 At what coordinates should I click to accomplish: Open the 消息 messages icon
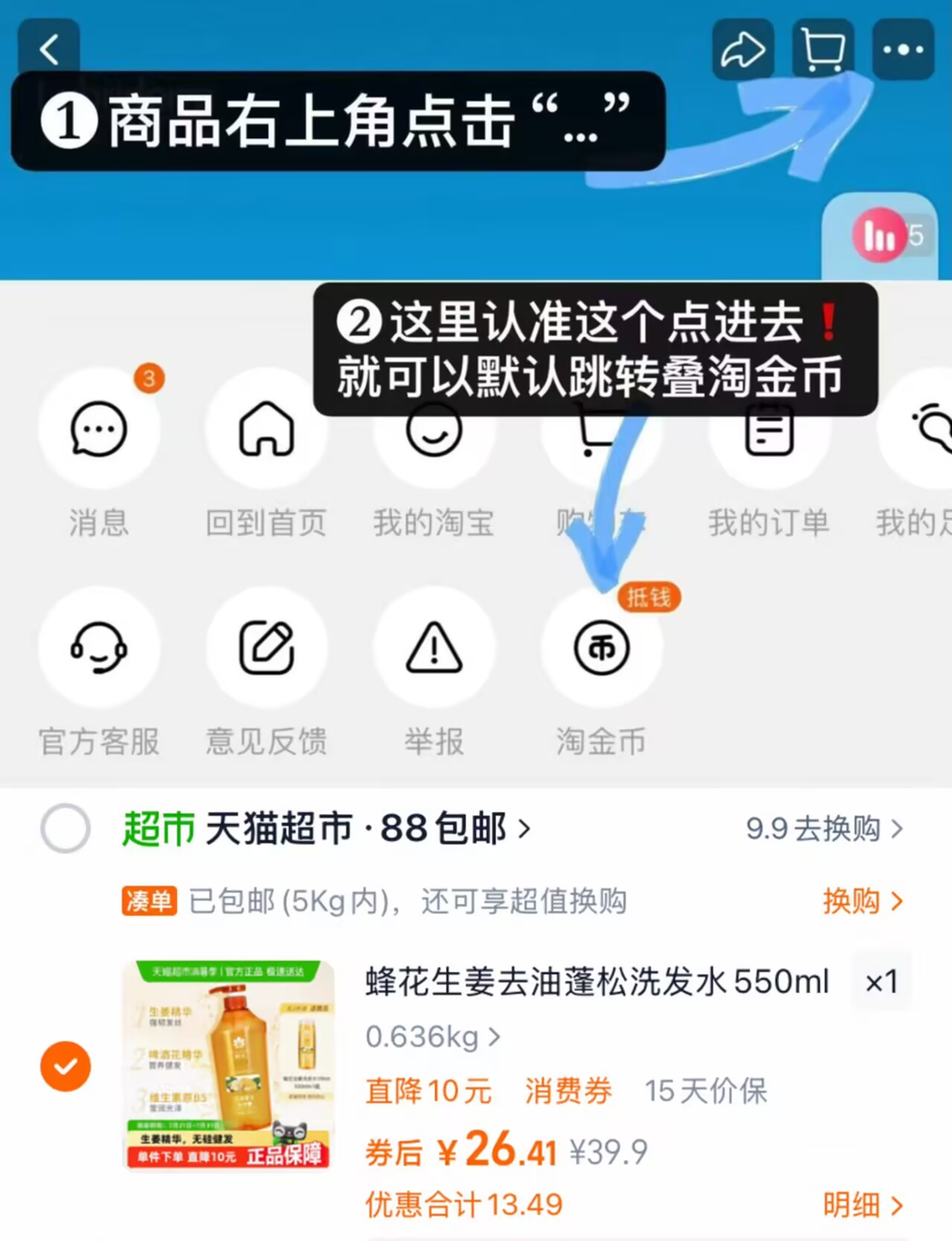pos(99,430)
